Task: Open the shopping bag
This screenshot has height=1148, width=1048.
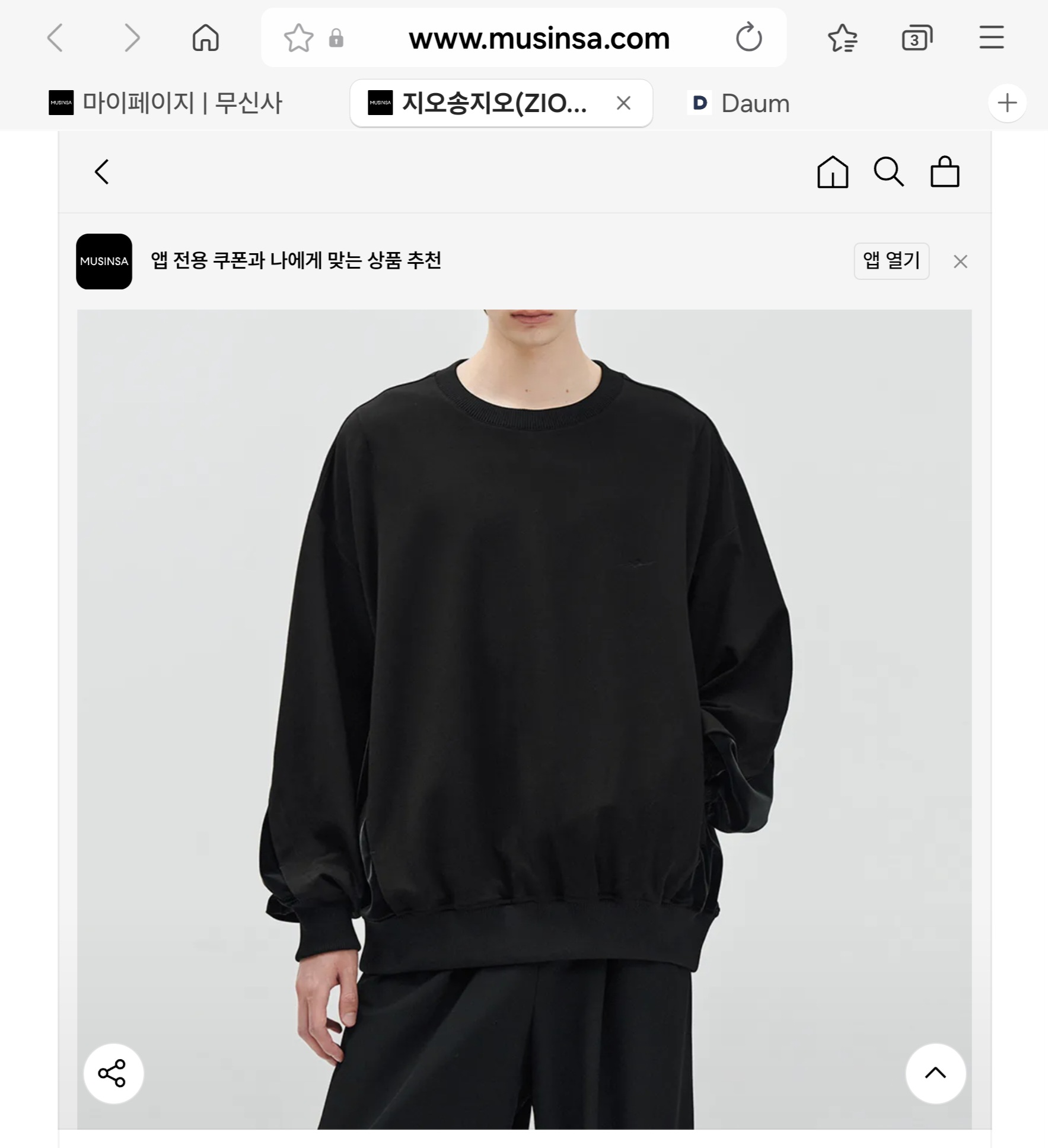Action: (944, 172)
